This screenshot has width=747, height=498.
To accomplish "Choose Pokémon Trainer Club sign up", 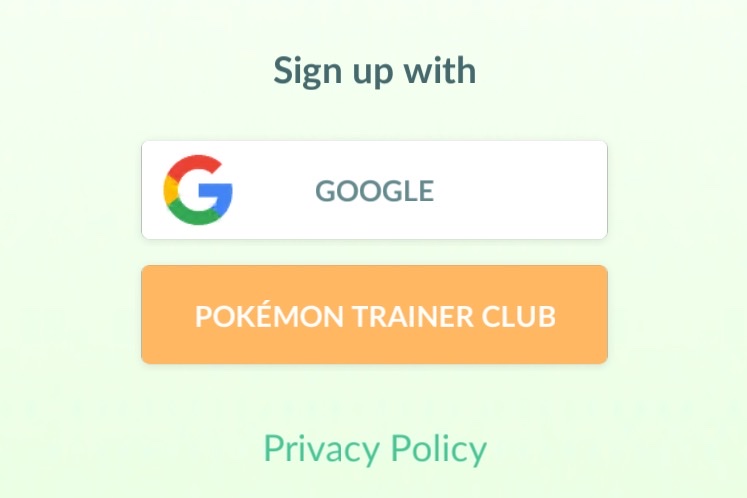I will point(374,315).
